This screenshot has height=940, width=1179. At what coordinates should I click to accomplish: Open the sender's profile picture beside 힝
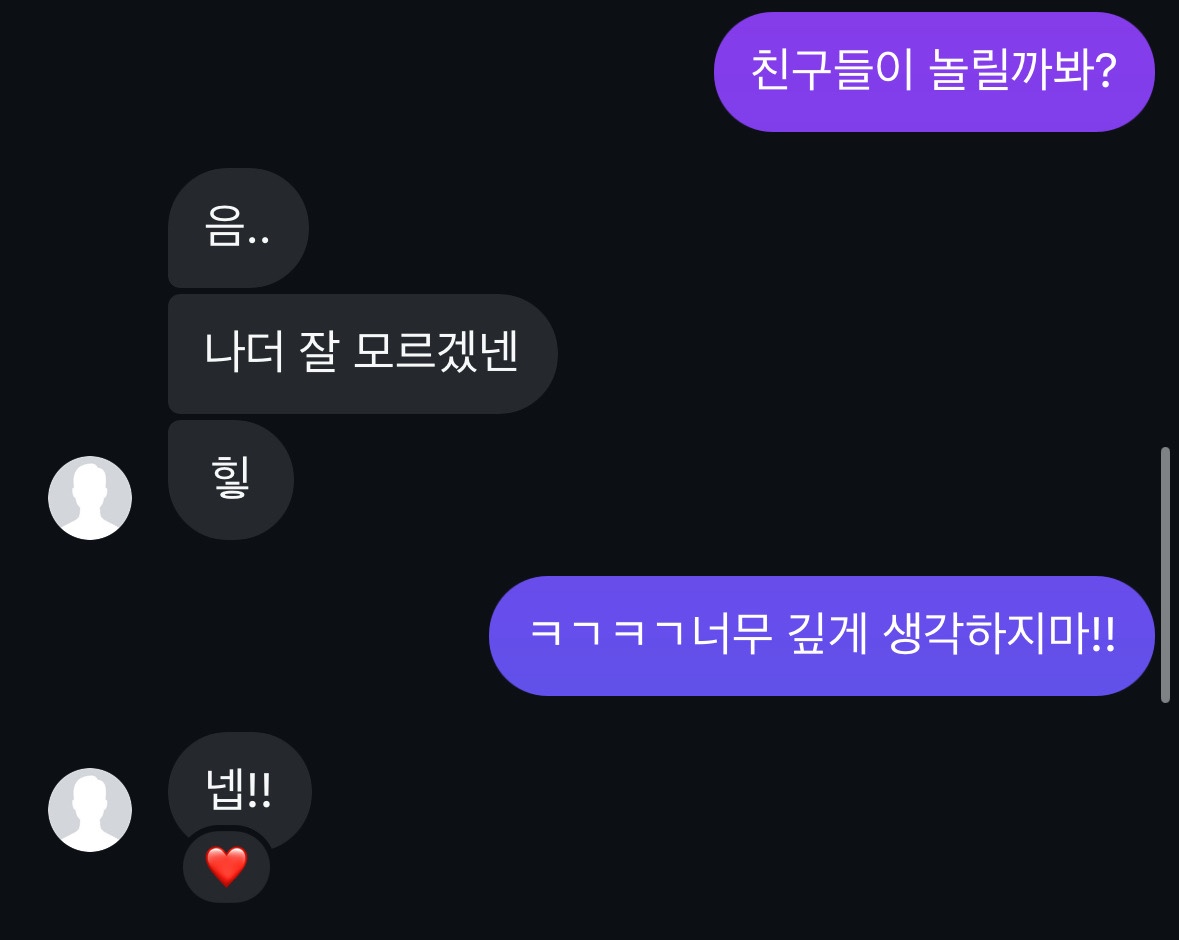[x=90, y=498]
